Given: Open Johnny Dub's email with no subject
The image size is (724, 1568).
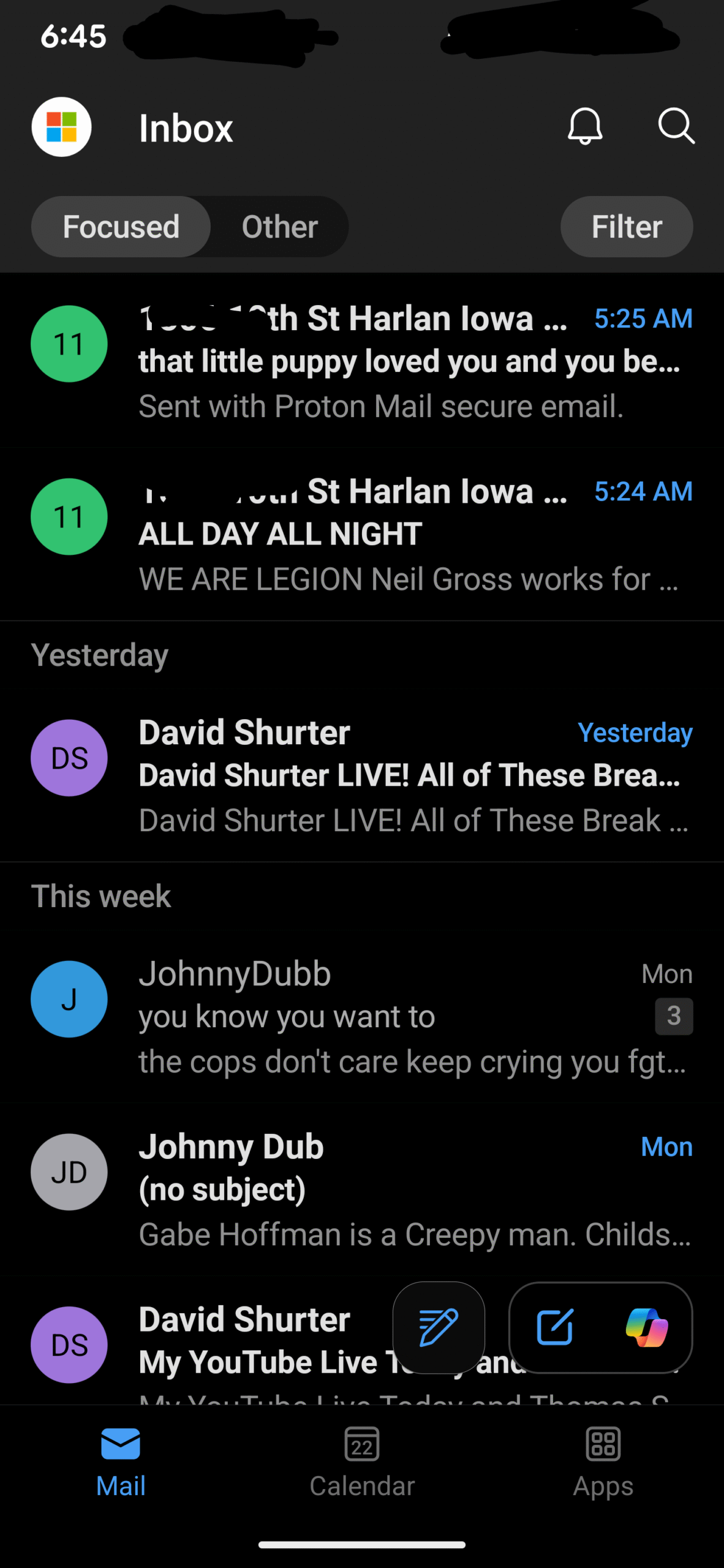Looking at the screenshot, I should pos(392,1189).
